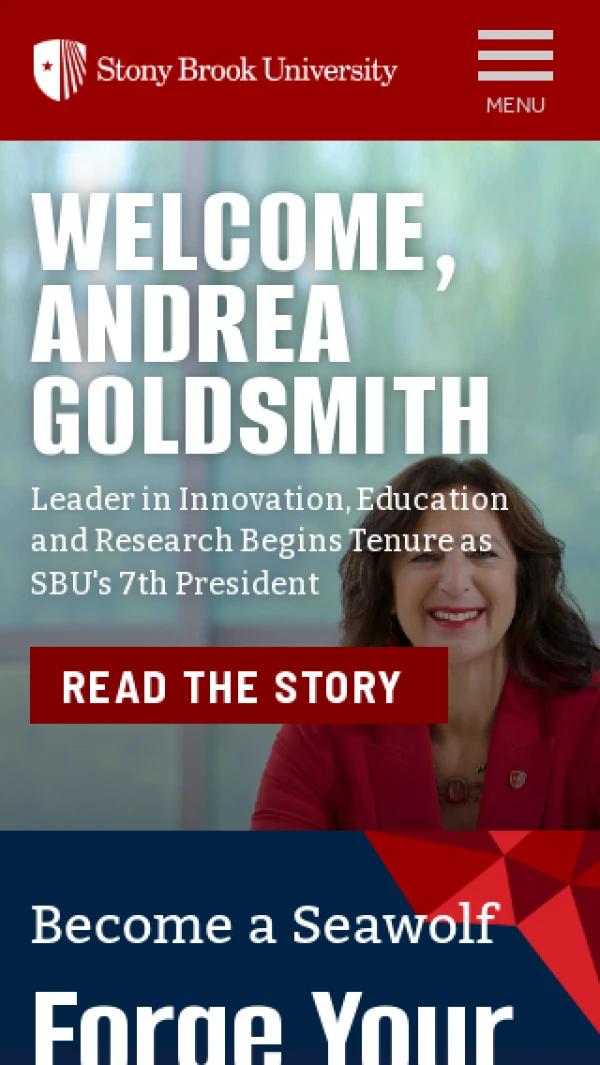Screen dimensions: 600x1065
Task: Go to Stony Brook University homepage logo
Action: pos(215,70)
